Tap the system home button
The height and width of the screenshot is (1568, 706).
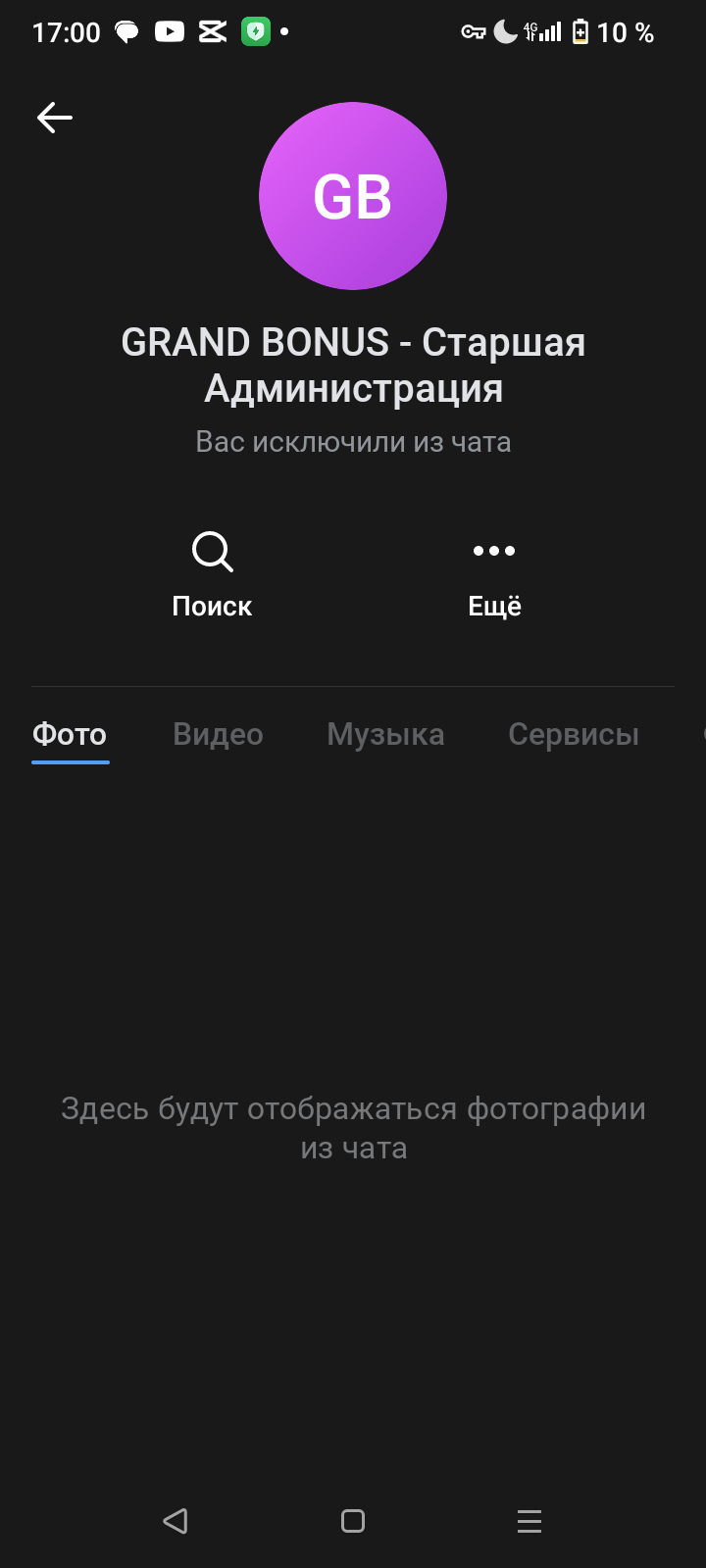[353, 1521]
